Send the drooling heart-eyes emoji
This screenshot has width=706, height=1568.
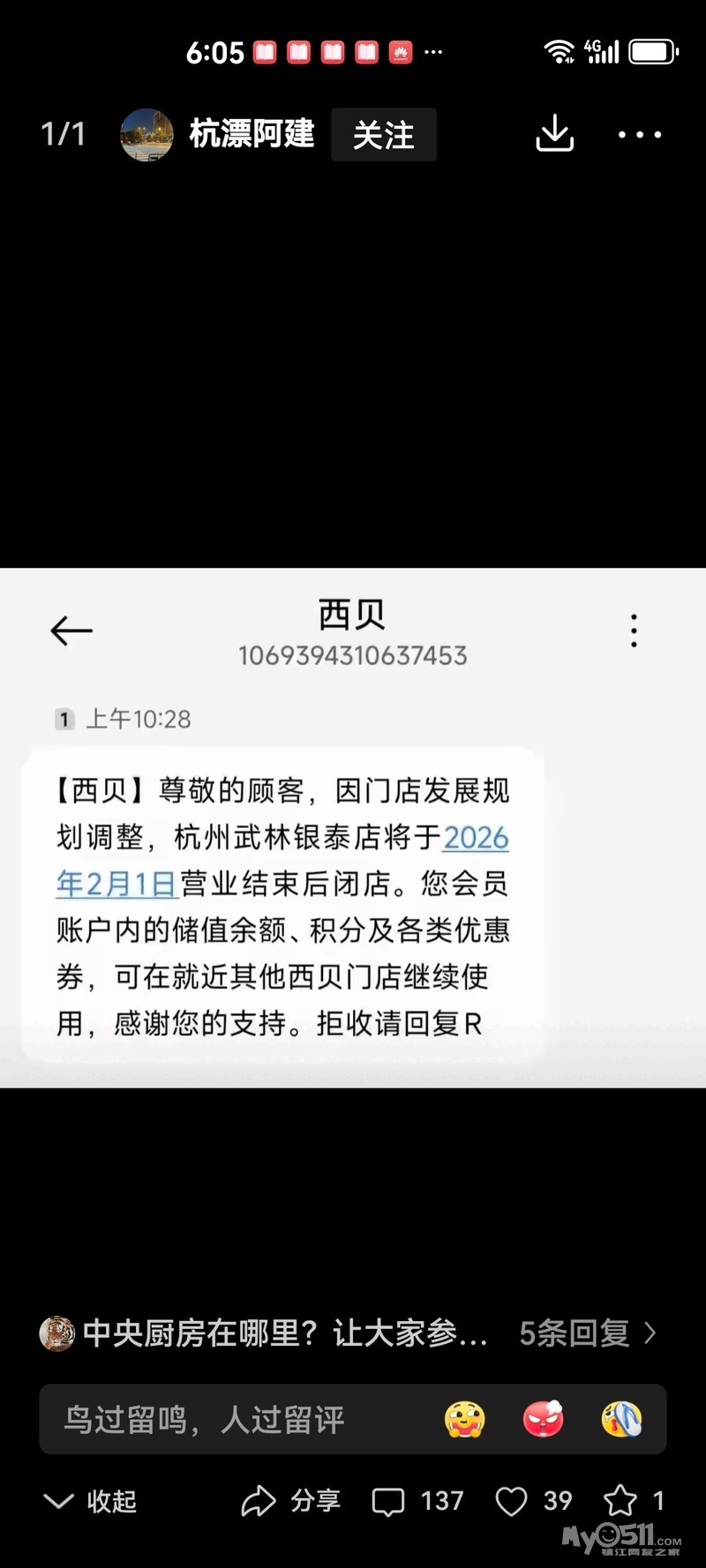465,1419
